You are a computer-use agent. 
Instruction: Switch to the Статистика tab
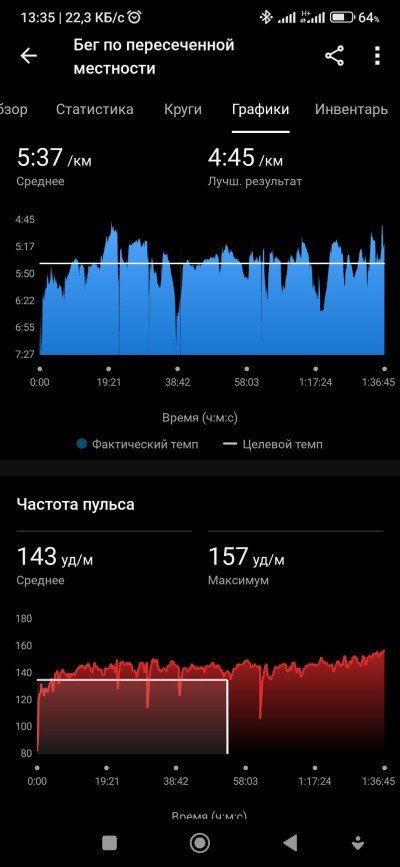pos(95,109)
